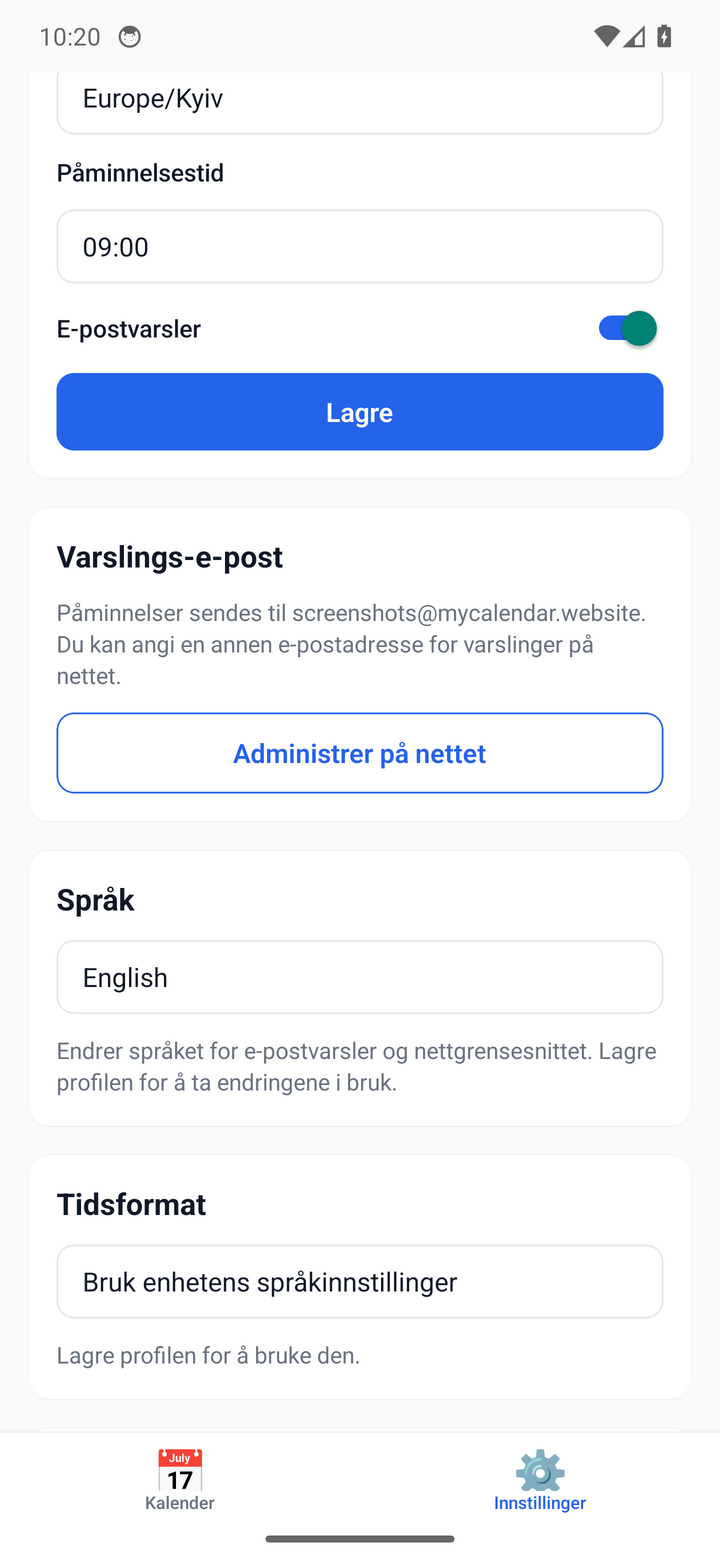Select the Innstillinger tab
Screen dimensions: 720x1560
(540, 1480)
